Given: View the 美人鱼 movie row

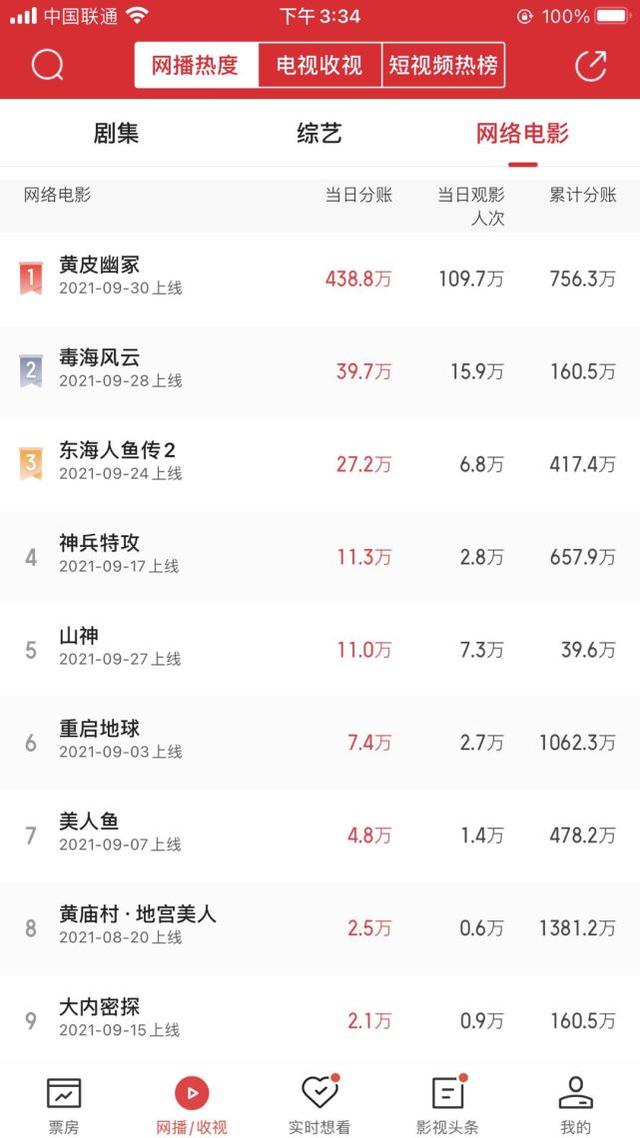Looking at the screenshot, I should (320, 836).
